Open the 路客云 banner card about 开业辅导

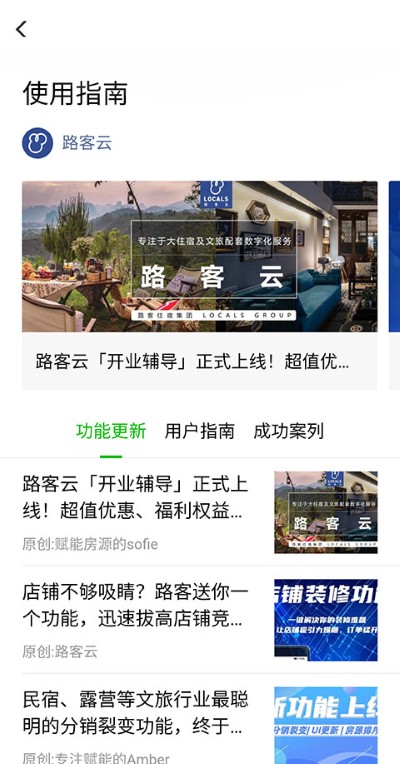(x=200, y=286)
